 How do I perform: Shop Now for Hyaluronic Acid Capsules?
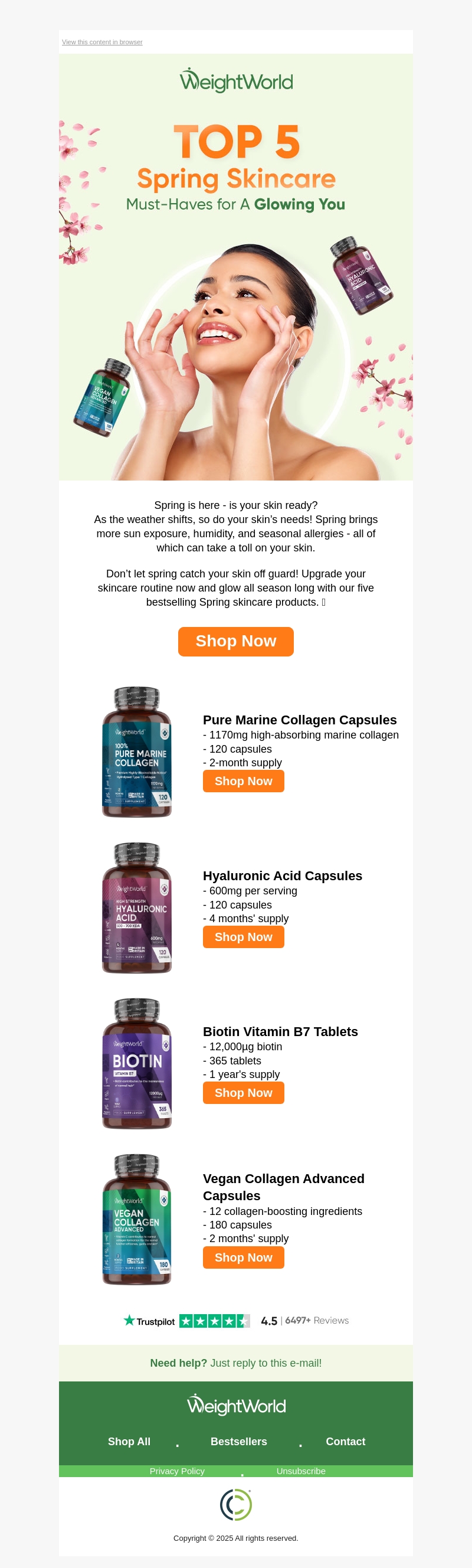(x=243, y=937)
